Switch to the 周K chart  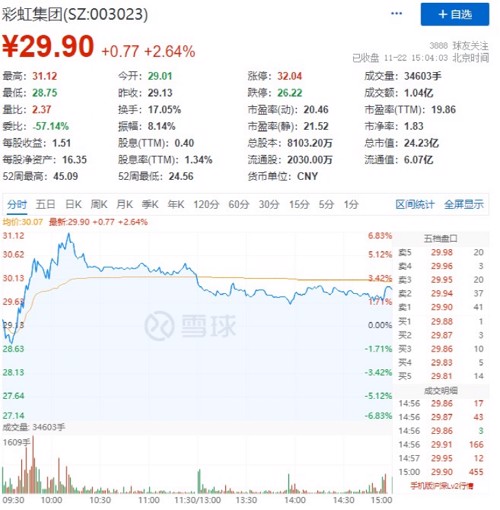point(99,204)
